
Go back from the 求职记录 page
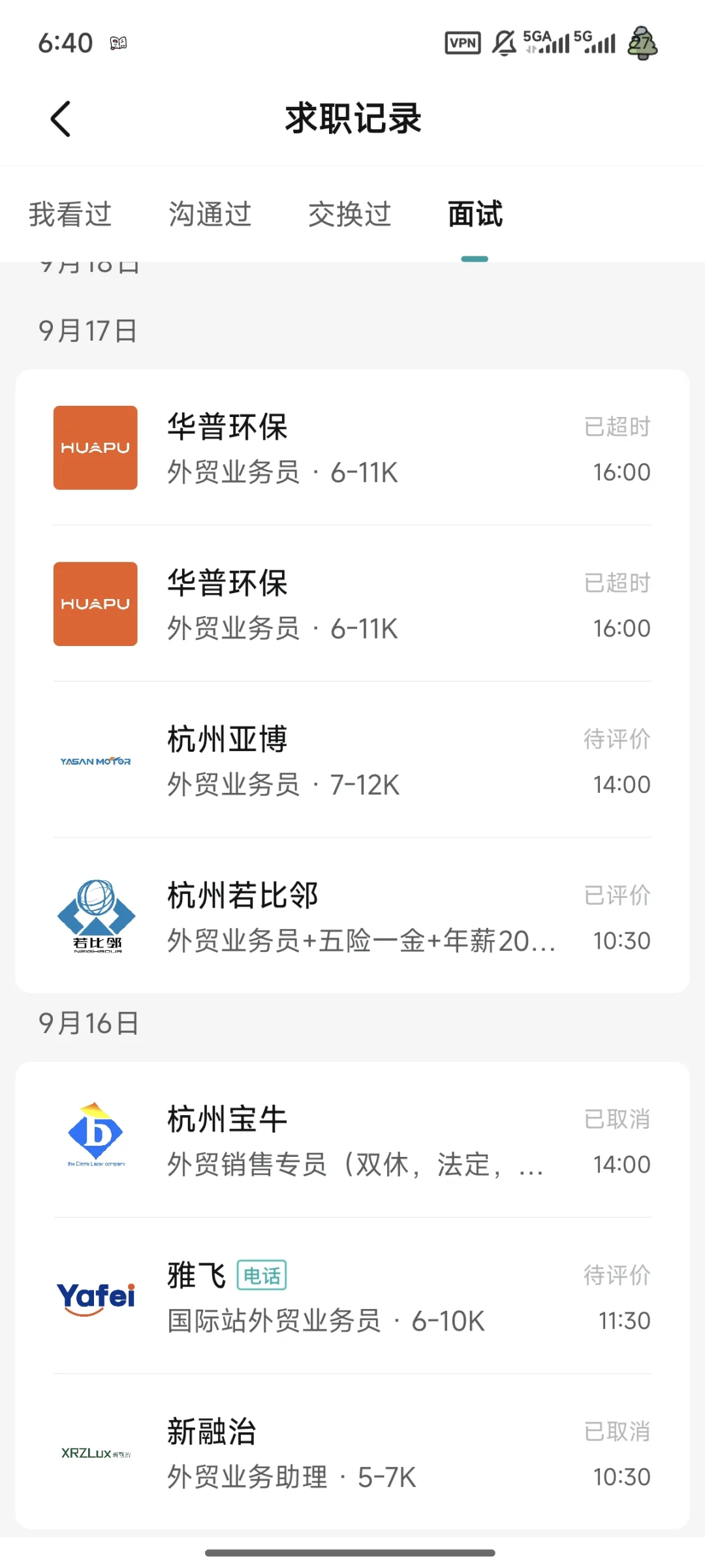(x=61, y=119)
